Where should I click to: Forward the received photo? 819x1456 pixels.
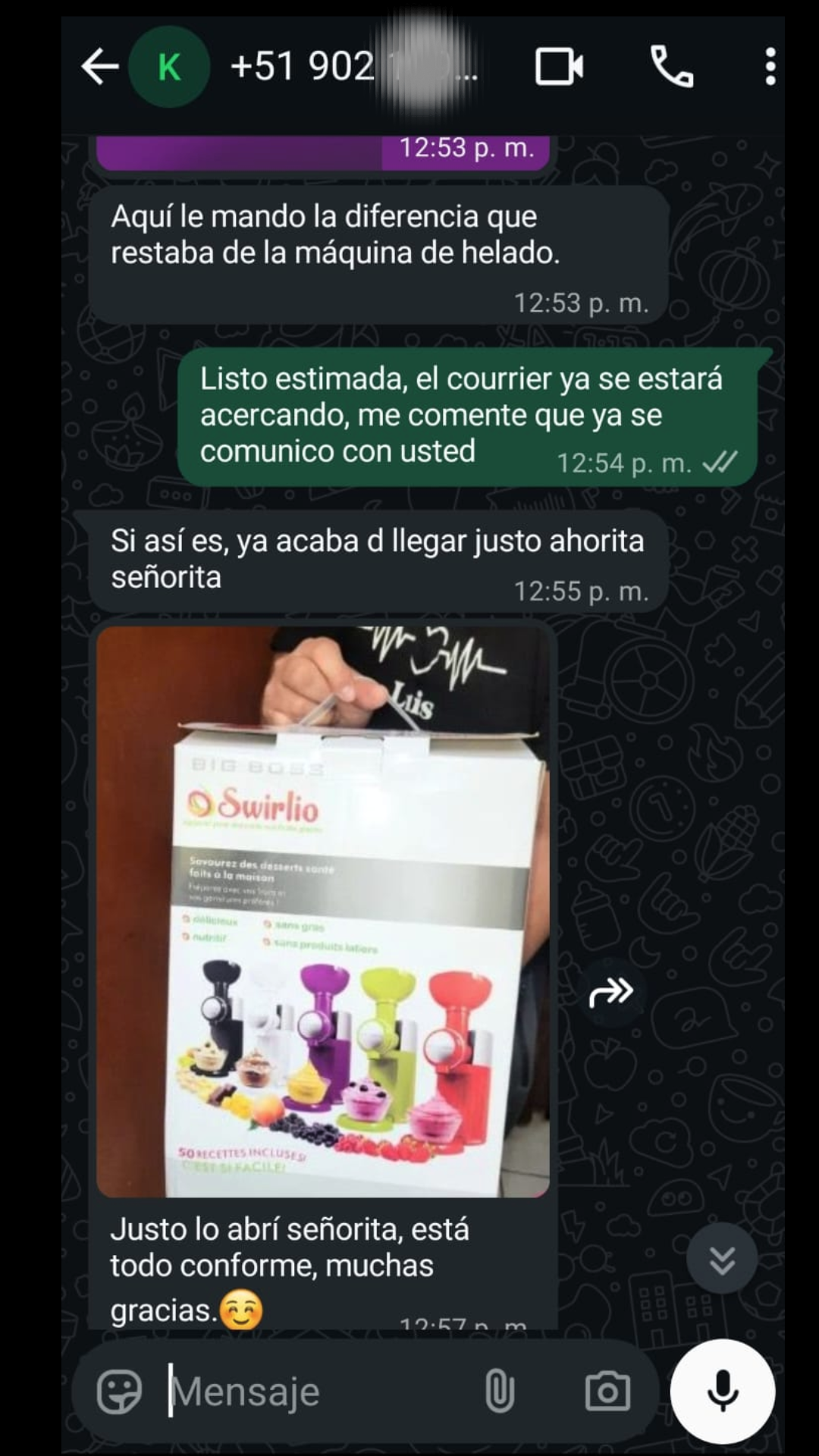coord(611,992)
